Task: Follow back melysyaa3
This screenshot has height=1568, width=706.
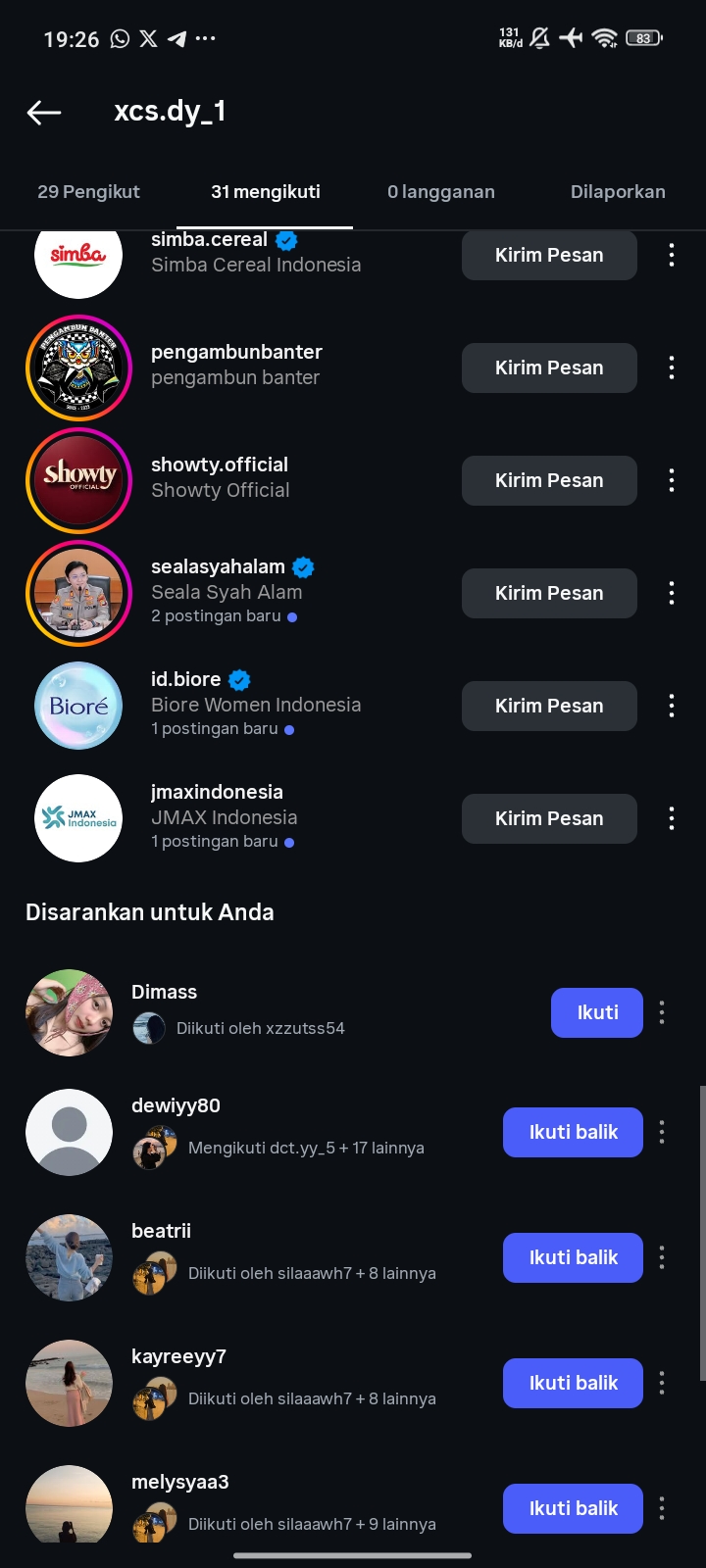Action: (573, 1508)
